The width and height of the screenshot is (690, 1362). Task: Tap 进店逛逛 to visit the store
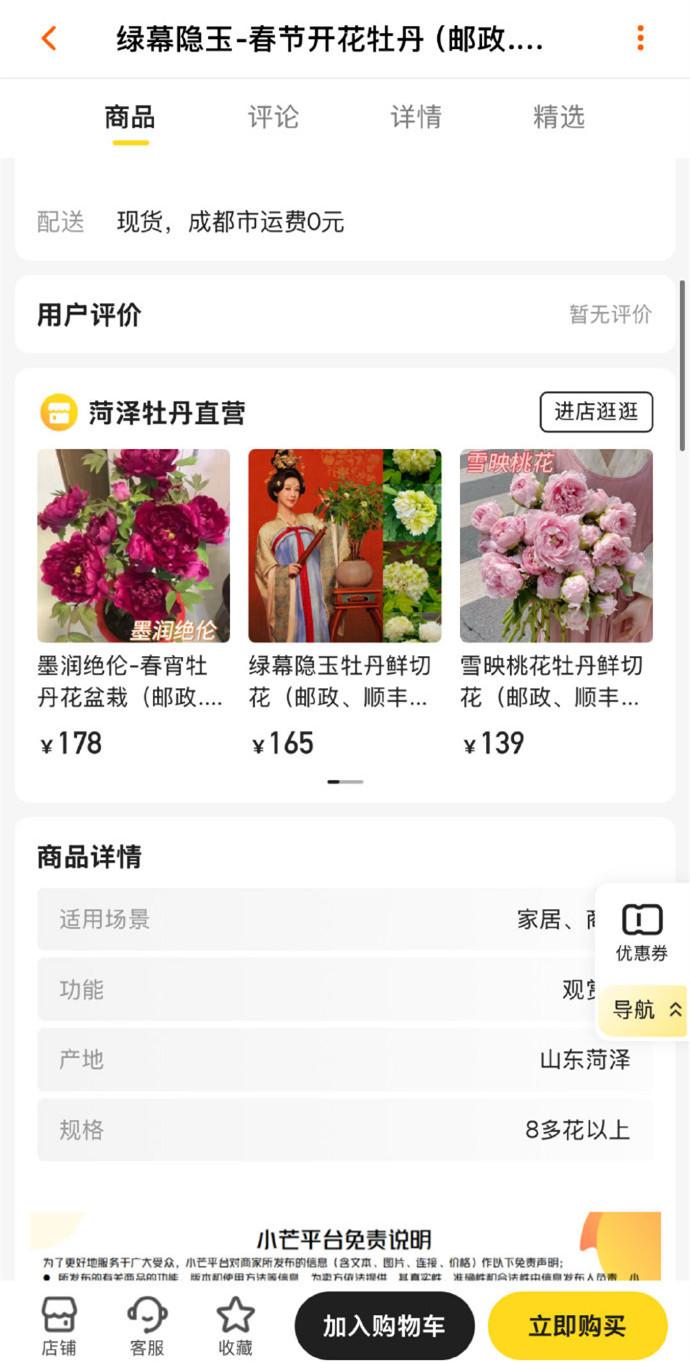tap(596, 412)
